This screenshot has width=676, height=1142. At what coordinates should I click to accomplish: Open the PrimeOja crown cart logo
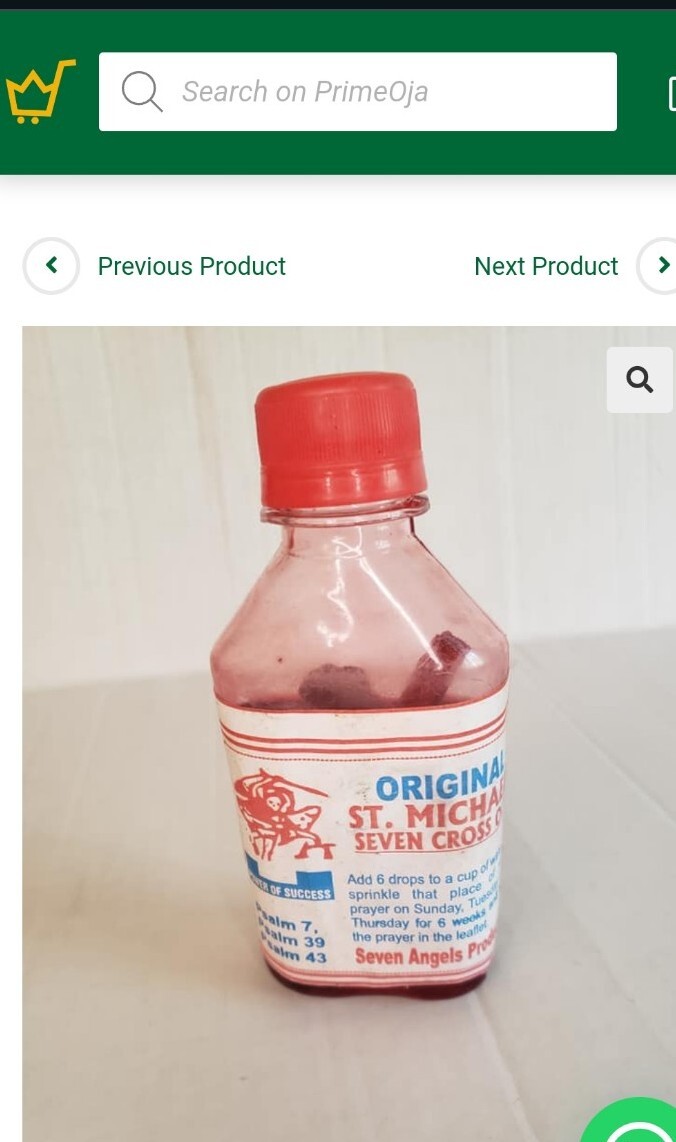[40, 92]
